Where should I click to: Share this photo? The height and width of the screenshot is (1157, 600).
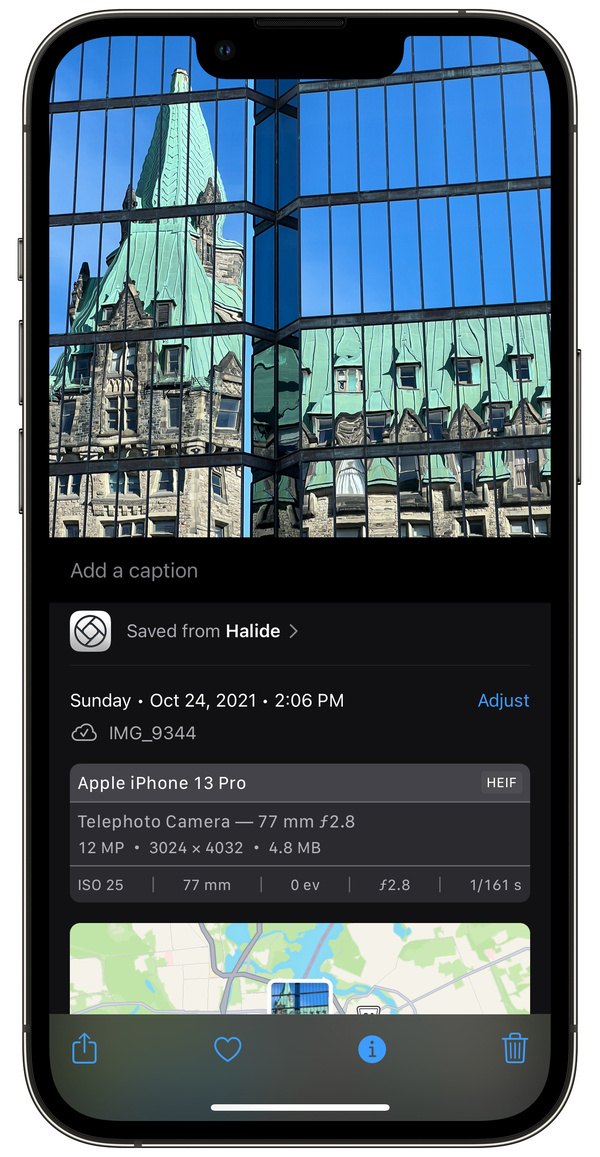[x=85, y=1049]
